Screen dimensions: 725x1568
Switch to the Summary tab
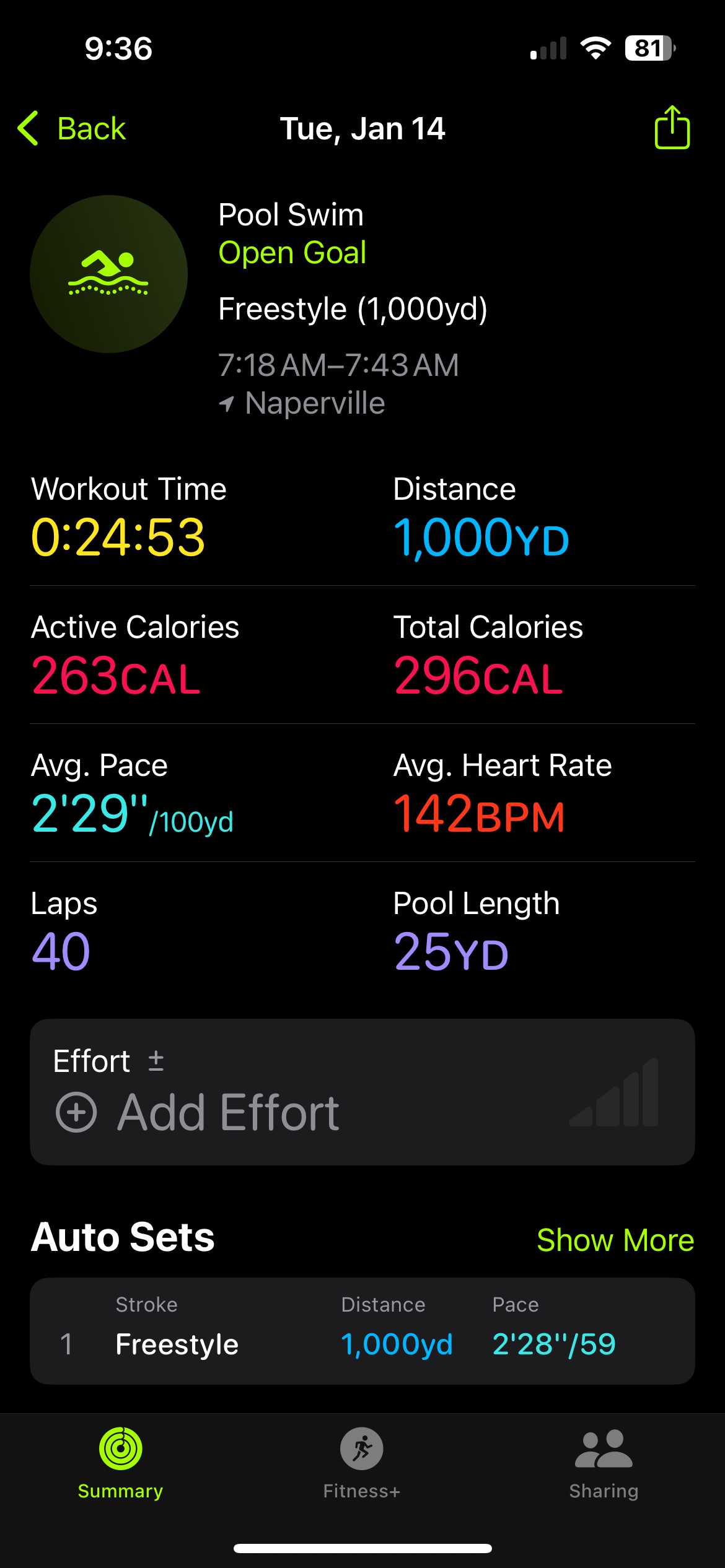(121, 1464)
